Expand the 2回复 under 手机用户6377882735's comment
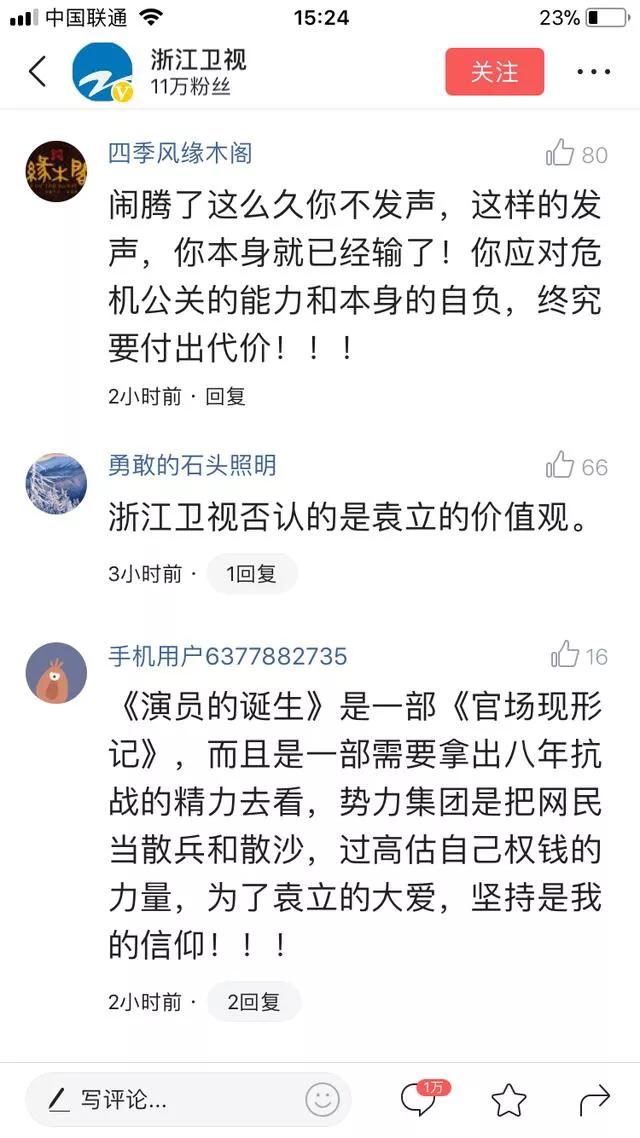Image resolution: width=640 pixels, height=1138 pixels. [253, 1001]
